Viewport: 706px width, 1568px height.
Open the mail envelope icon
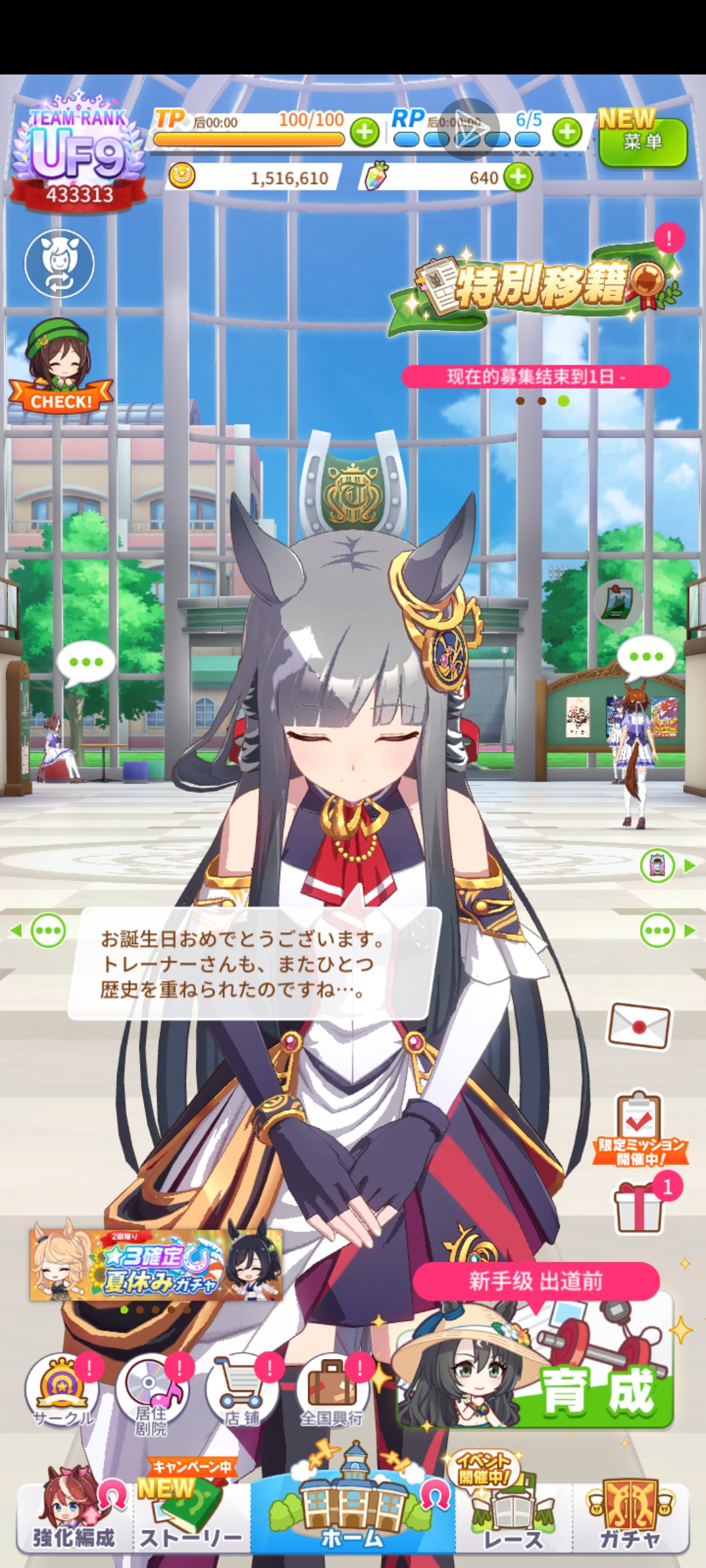(x=639, y=1026)
